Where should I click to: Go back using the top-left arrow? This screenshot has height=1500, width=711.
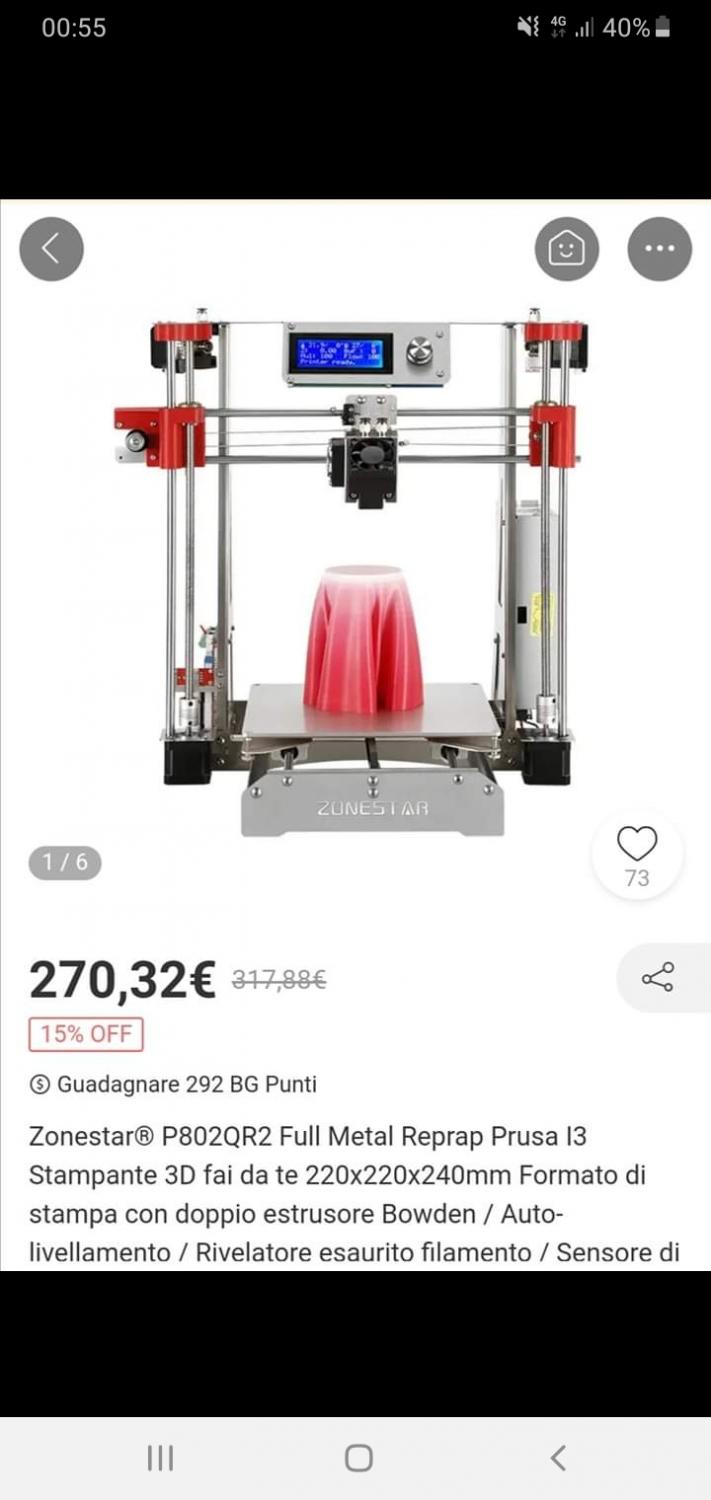pyautogui.click(x=51, y=249)
